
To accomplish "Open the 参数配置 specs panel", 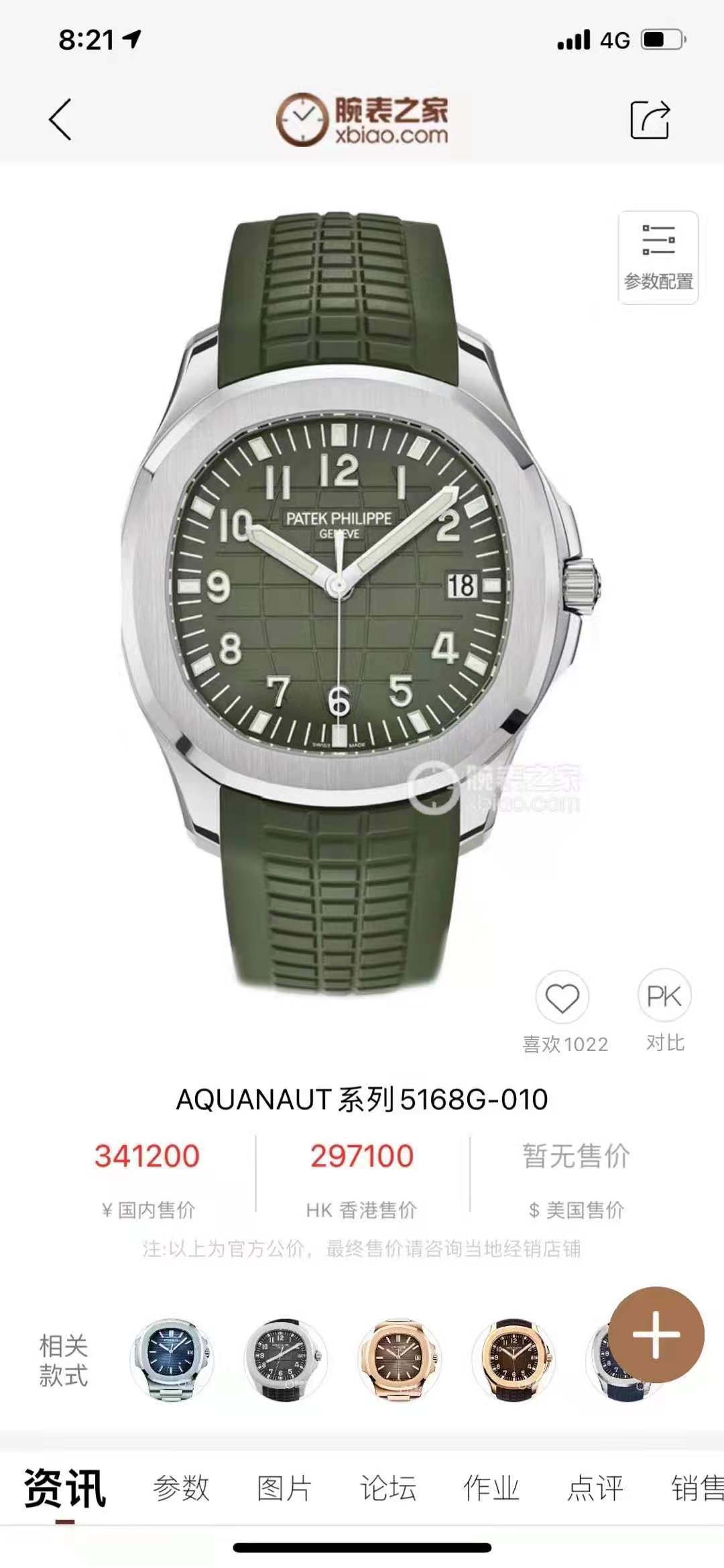I will tap(658, 258).
